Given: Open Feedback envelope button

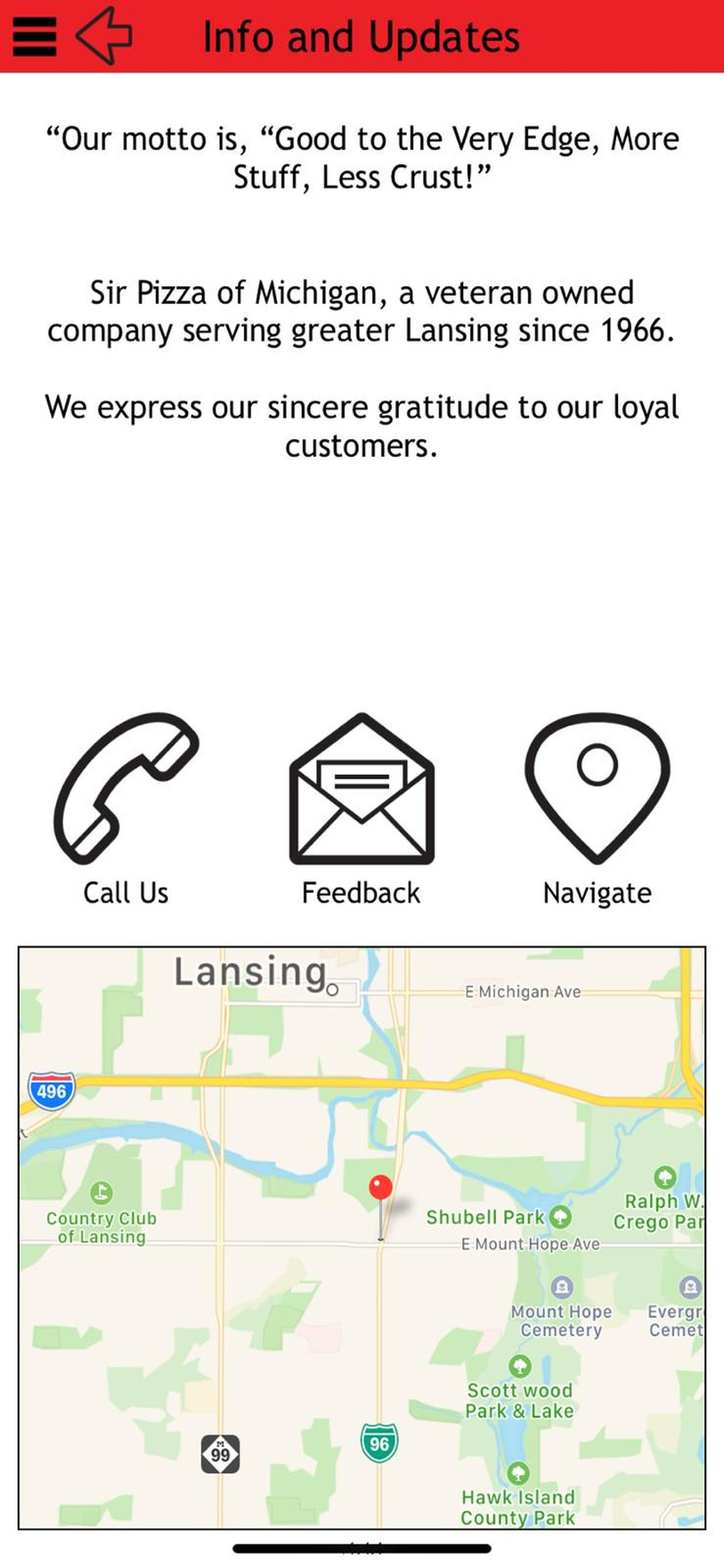Looking at the screenshot, I should (361, 810).
